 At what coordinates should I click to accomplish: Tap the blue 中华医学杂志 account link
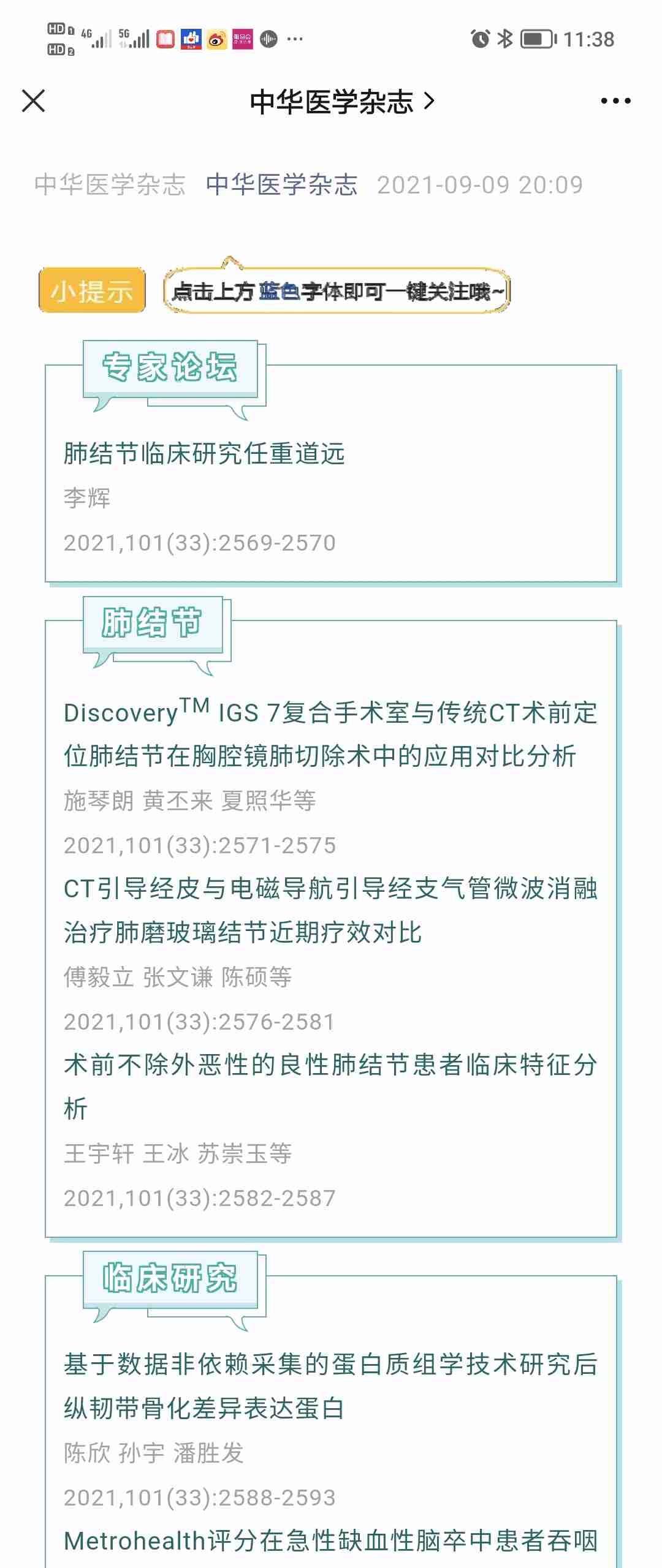click(281, 184)
